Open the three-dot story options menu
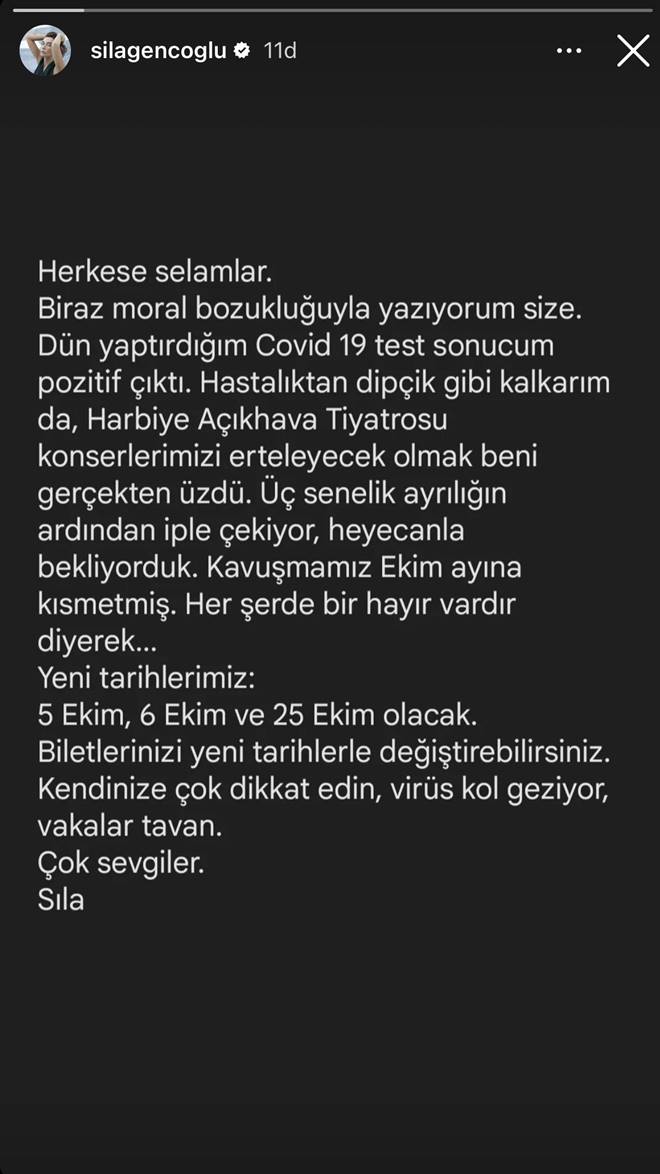Screen dimensions: 660x1174 coord(569,51)
